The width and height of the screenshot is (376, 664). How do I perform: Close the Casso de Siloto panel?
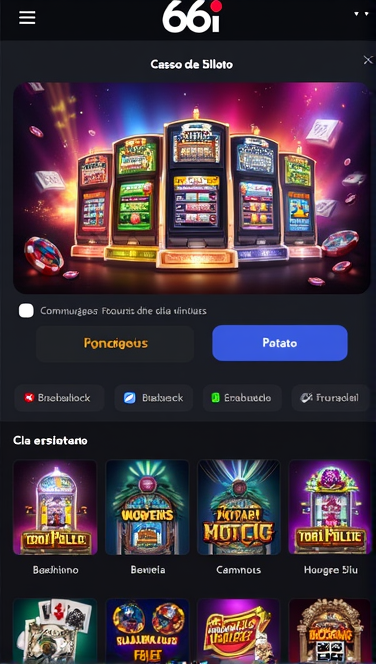(368, 61)
